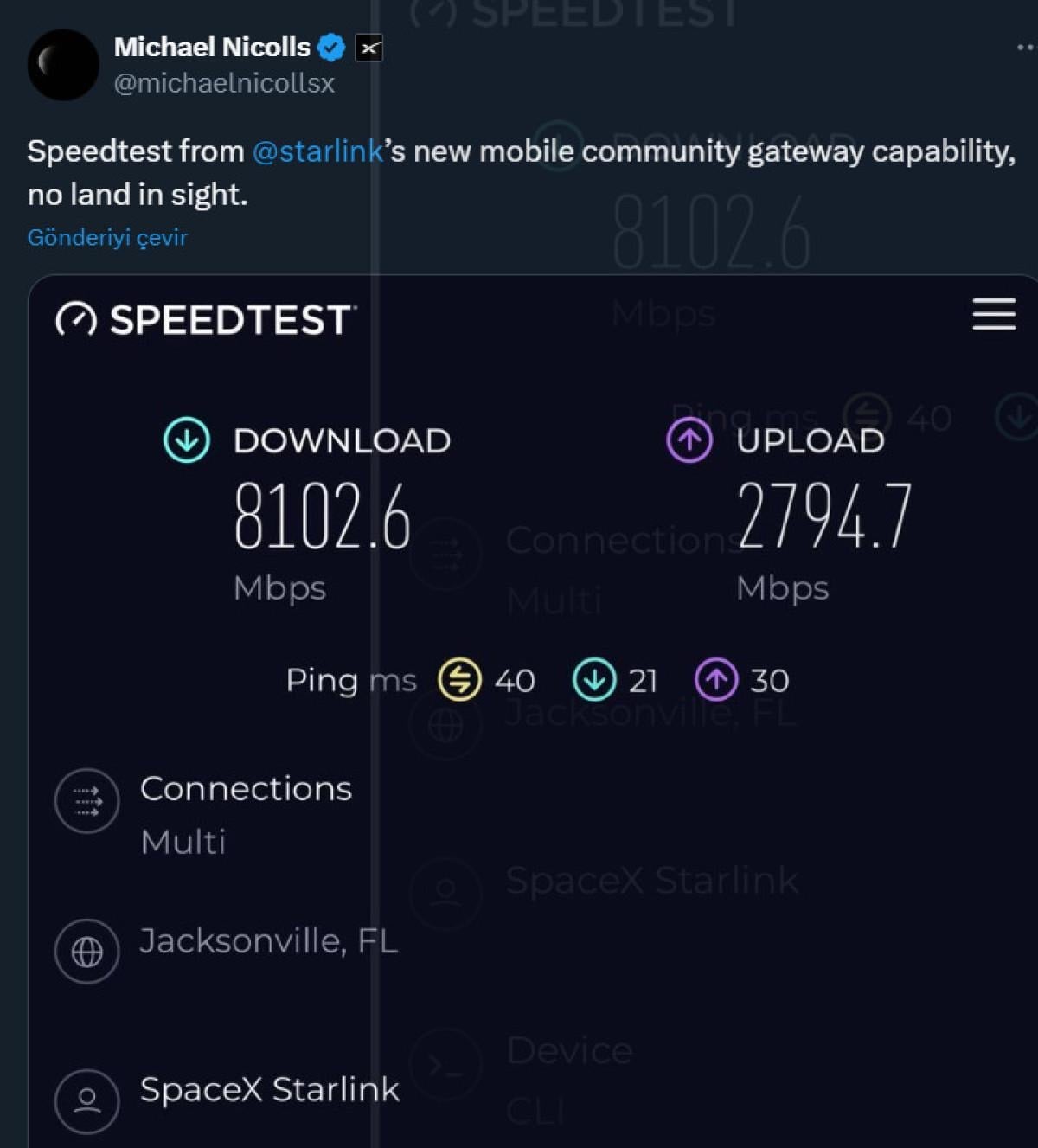The width and height of the screenshot is (1038, 1148).
Task: Open the @starlink mention
Action: pos(317,151)
